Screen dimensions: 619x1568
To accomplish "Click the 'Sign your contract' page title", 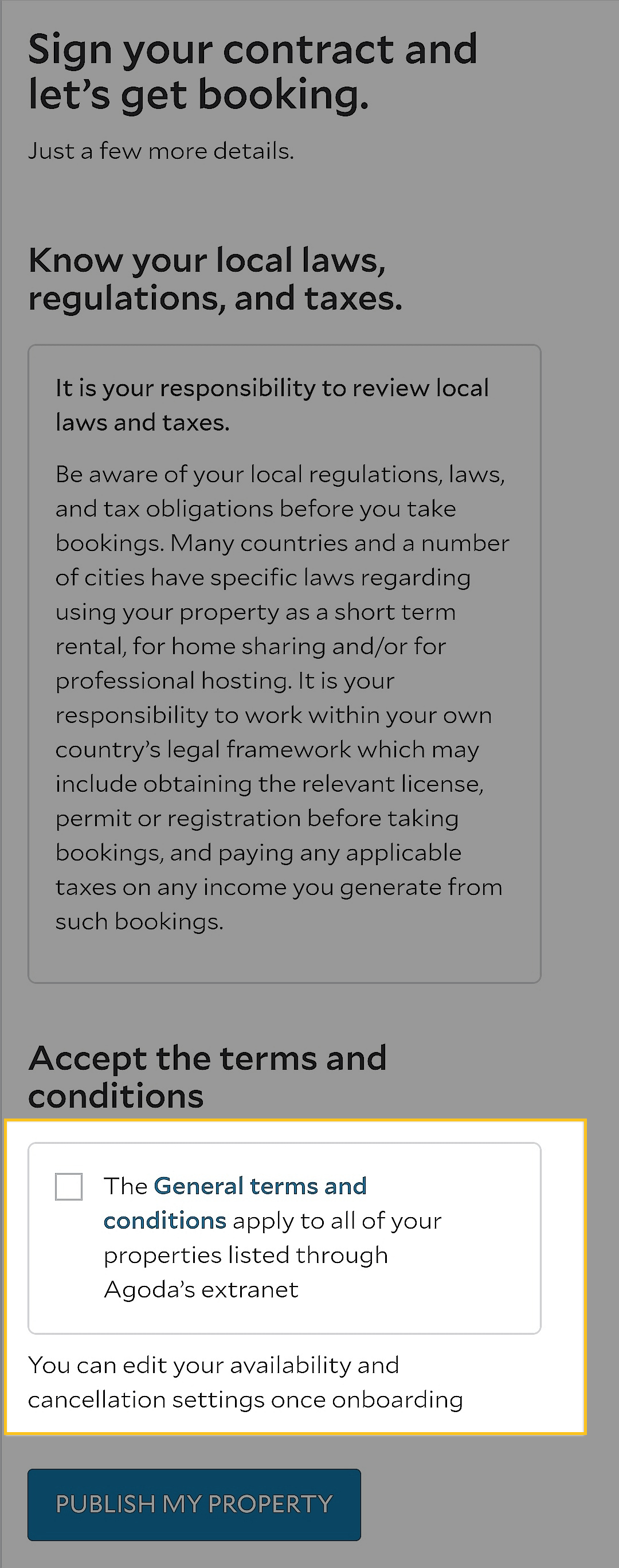I will pyautogui.click(x=254, y=70).
